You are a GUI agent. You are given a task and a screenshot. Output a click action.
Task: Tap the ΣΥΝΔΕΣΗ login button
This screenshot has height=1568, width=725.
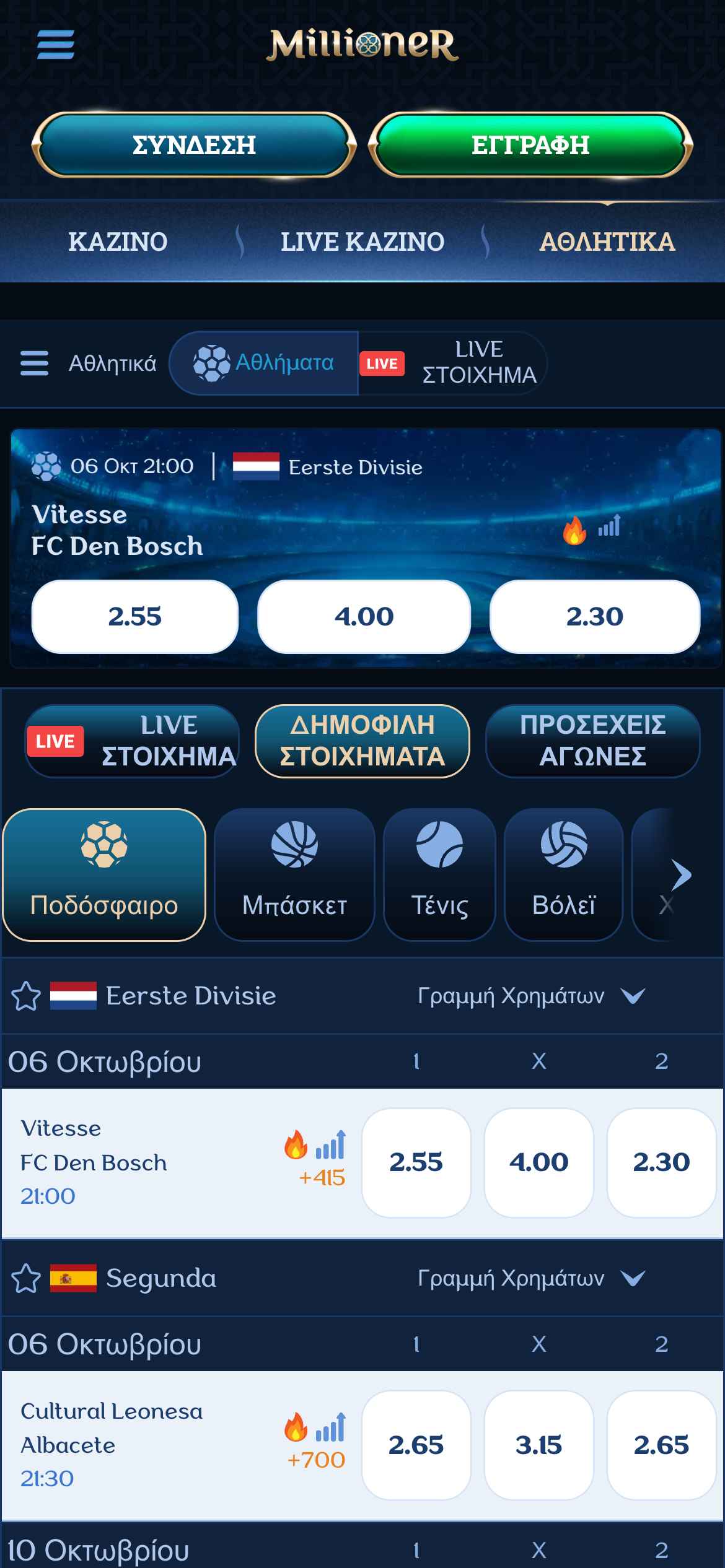coord(194,145)
